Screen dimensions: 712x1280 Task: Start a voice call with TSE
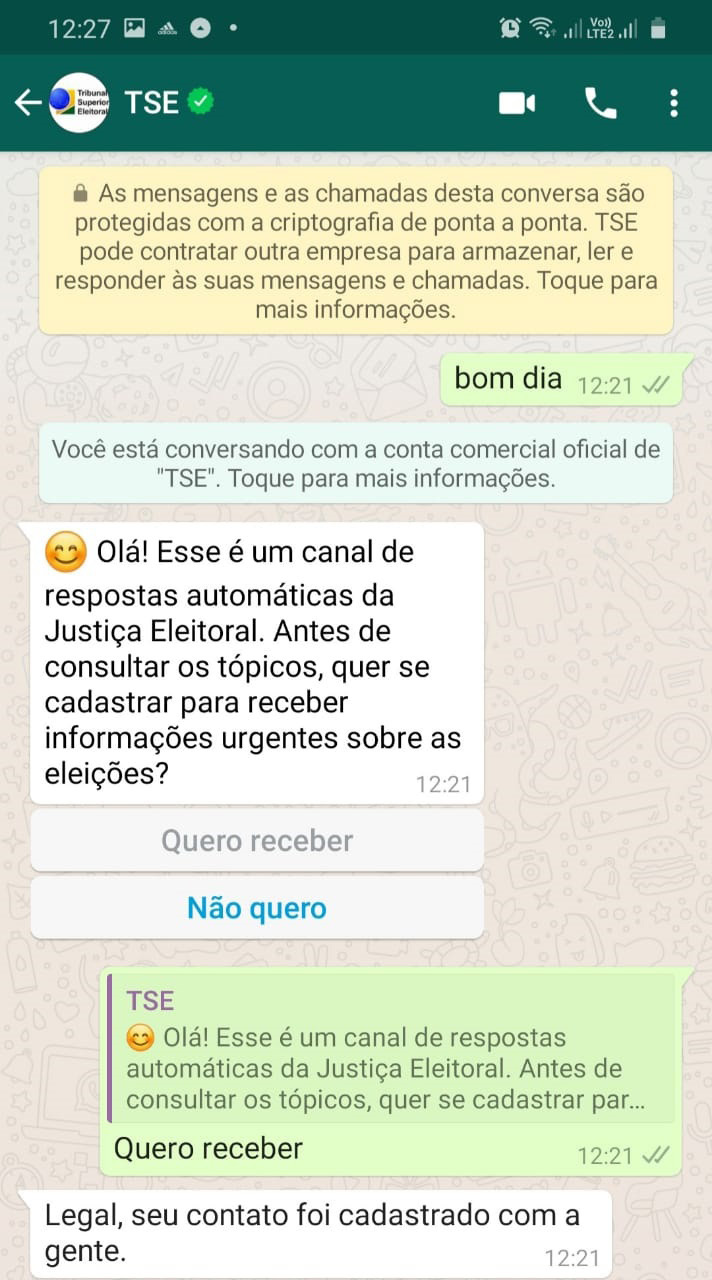click(600, 103)
